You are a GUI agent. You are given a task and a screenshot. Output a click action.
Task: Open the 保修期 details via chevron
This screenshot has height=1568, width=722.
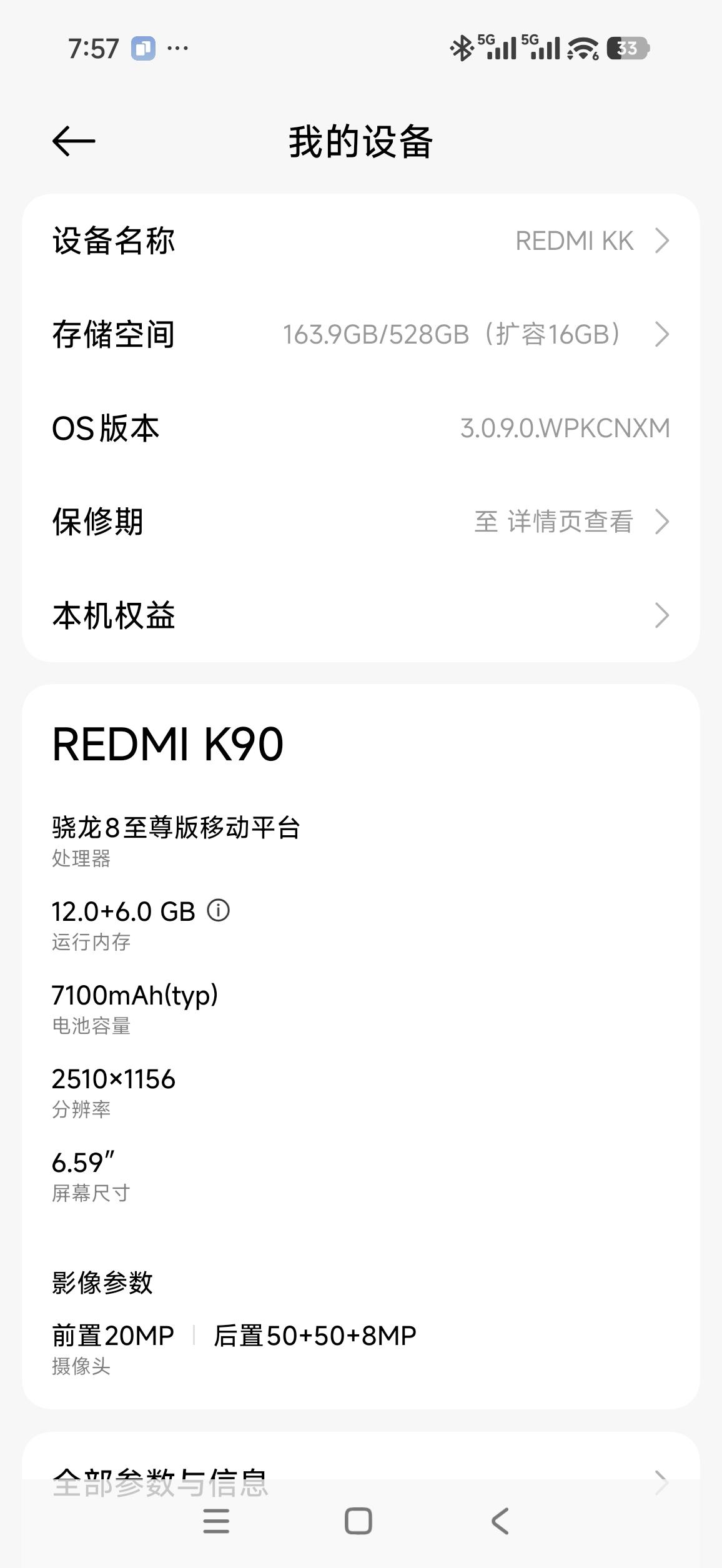pyautogui.click(x=663, y=522)
